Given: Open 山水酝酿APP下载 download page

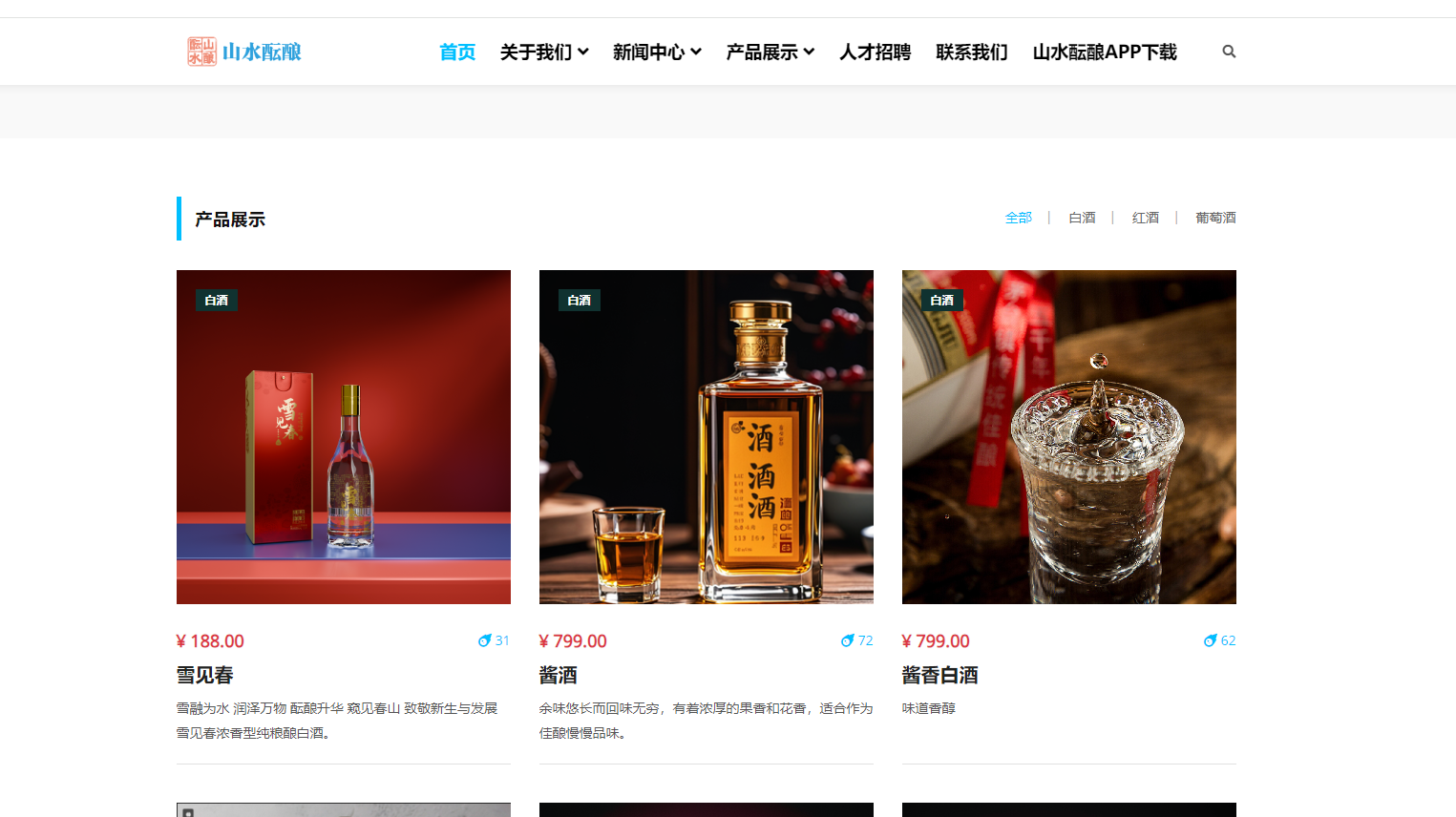Looking at the screenshot, I should coord(1104,52).
